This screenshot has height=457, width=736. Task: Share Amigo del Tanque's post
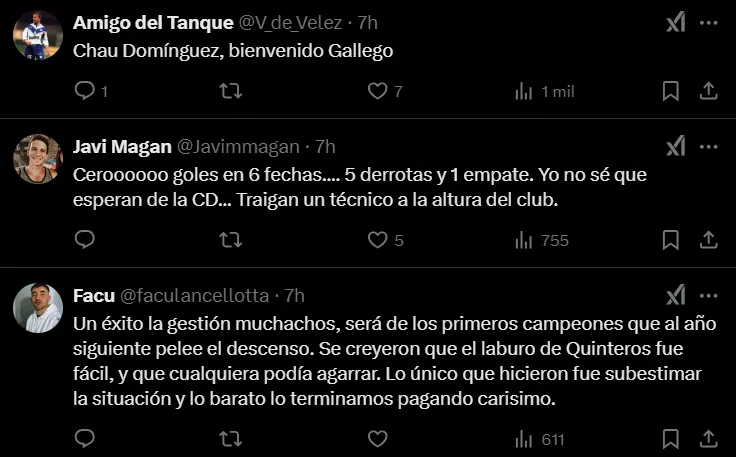(x=708, y=91)
